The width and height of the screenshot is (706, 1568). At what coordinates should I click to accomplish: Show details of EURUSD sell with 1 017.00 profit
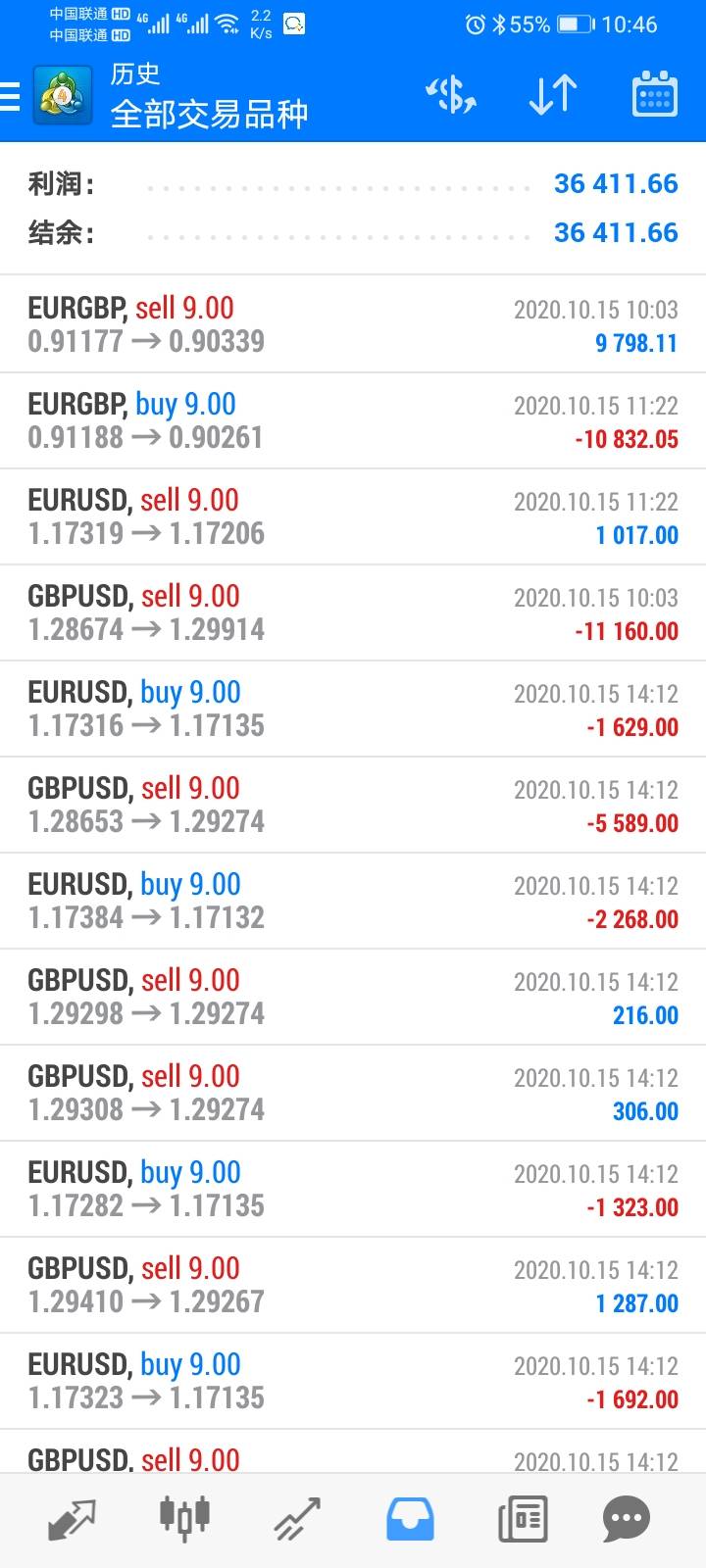tap(353, 516)
